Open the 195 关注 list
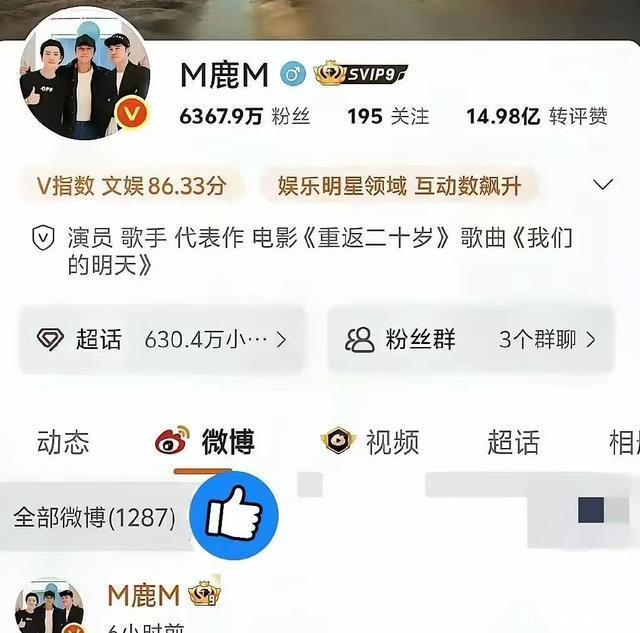Image resolution: width=640 pixels, height=633 pixels. (388, 116)
